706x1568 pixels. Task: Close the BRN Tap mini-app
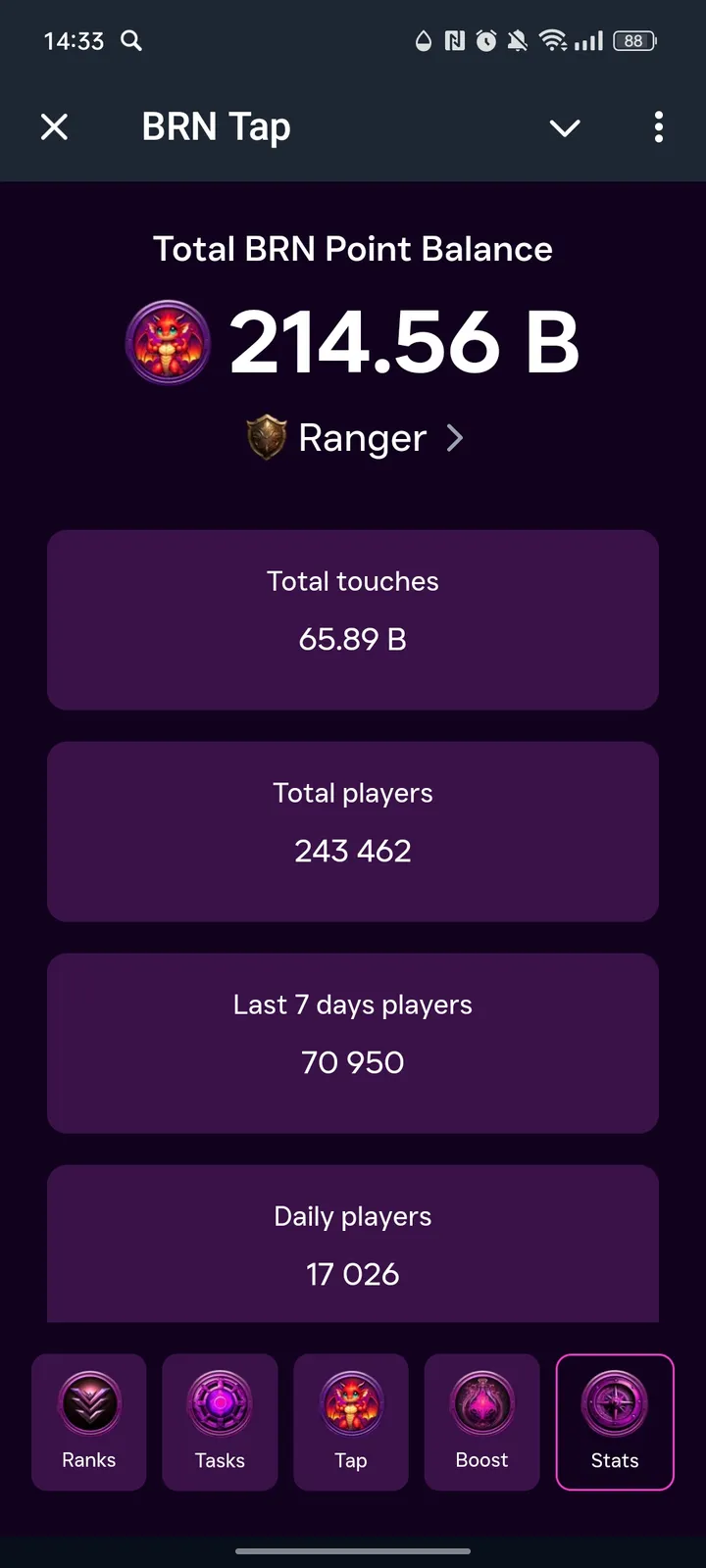54,127
